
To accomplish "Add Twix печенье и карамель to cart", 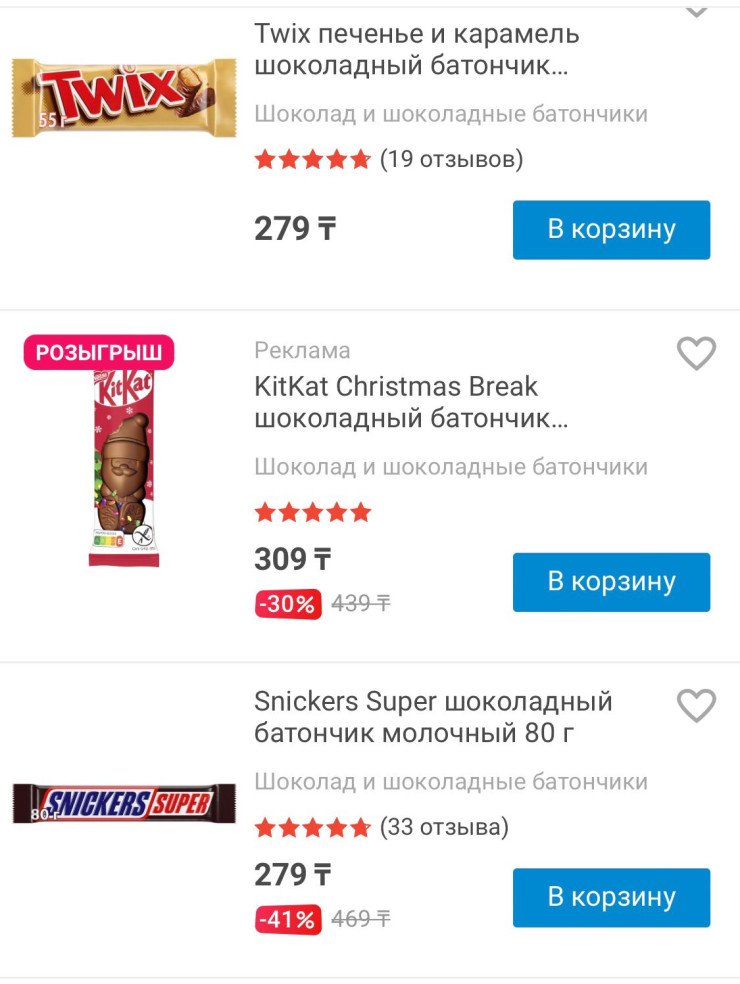I will tap(611, 230).
